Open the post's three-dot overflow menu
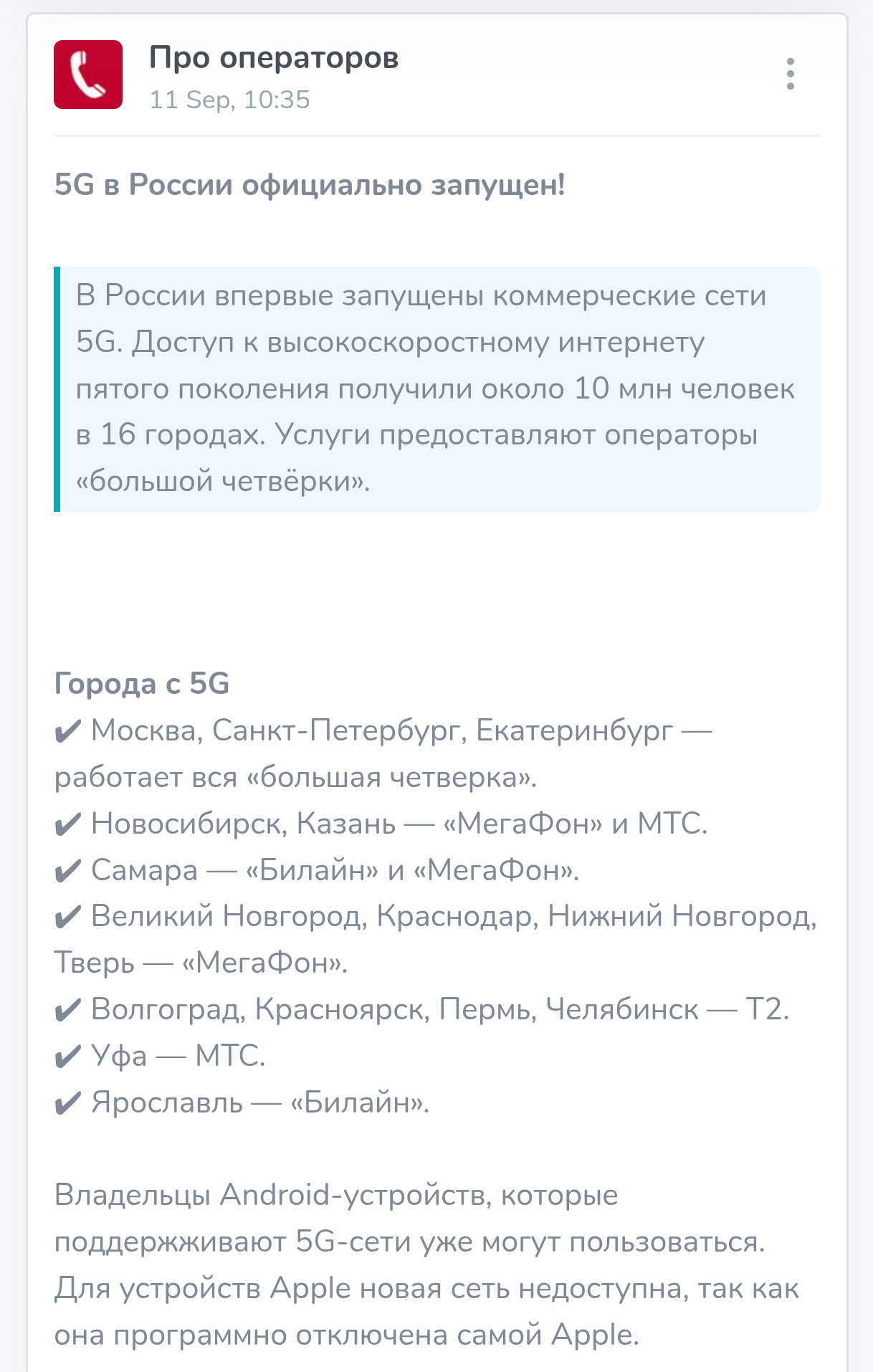 coord(790,74)
